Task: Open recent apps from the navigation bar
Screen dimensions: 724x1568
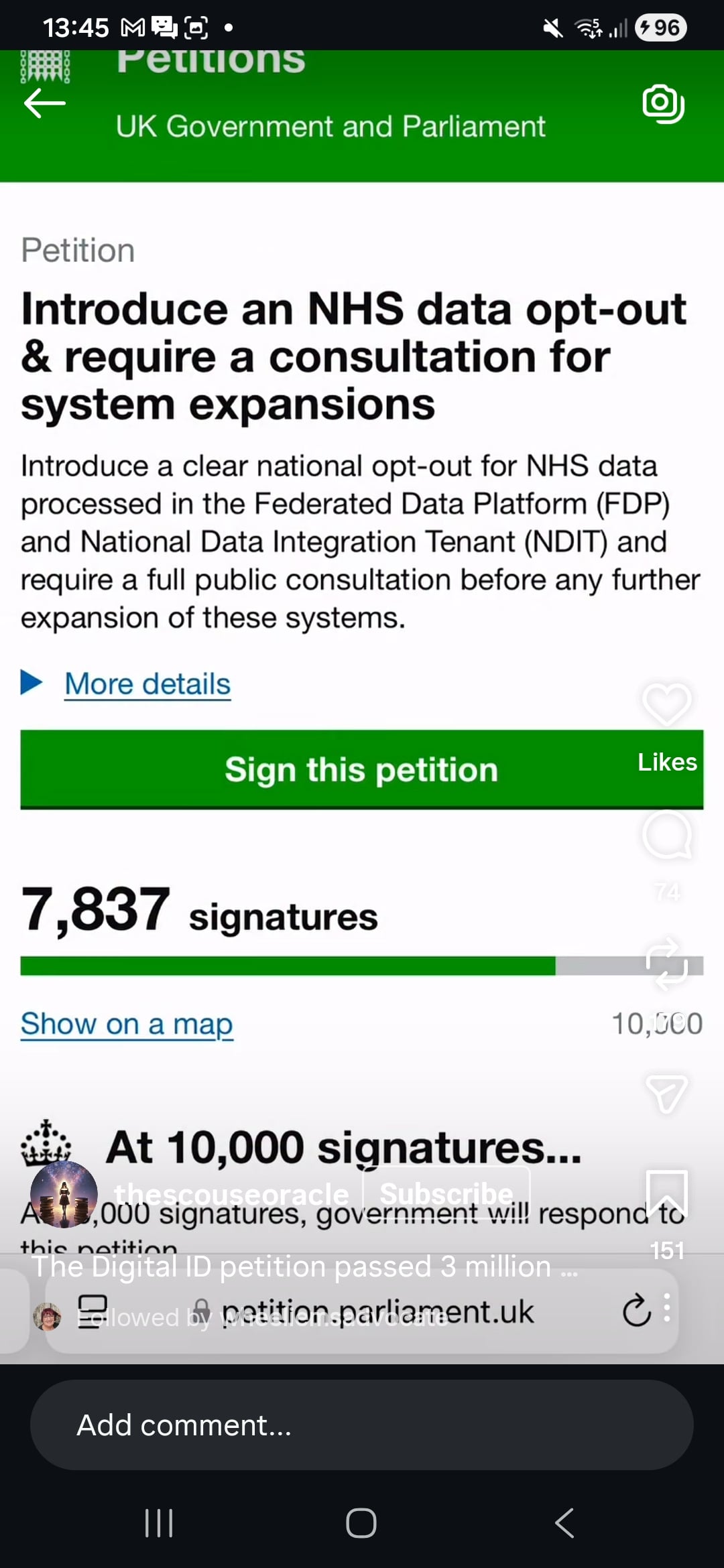Action: (x=159, y=1522)
